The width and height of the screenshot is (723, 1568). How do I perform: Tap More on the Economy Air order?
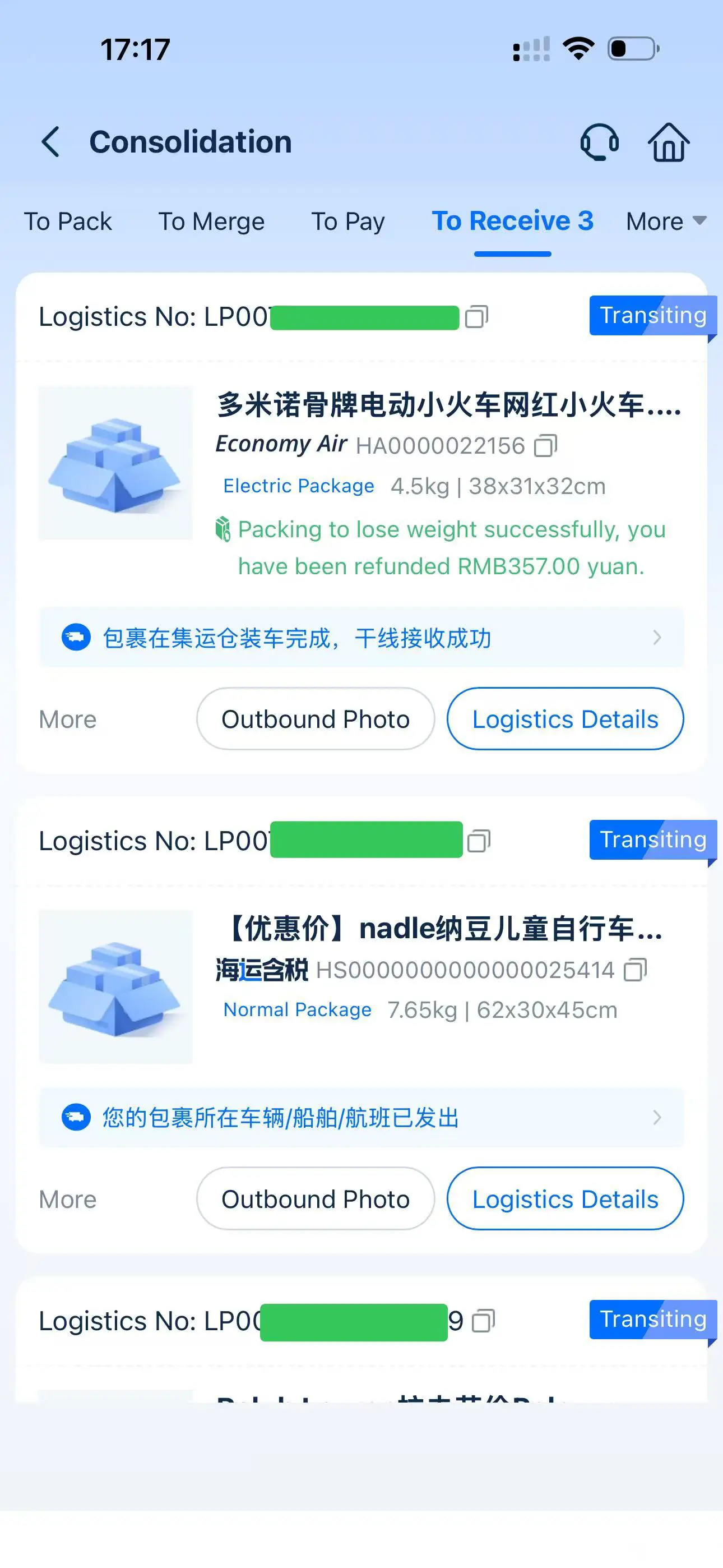tap(68, 720)
